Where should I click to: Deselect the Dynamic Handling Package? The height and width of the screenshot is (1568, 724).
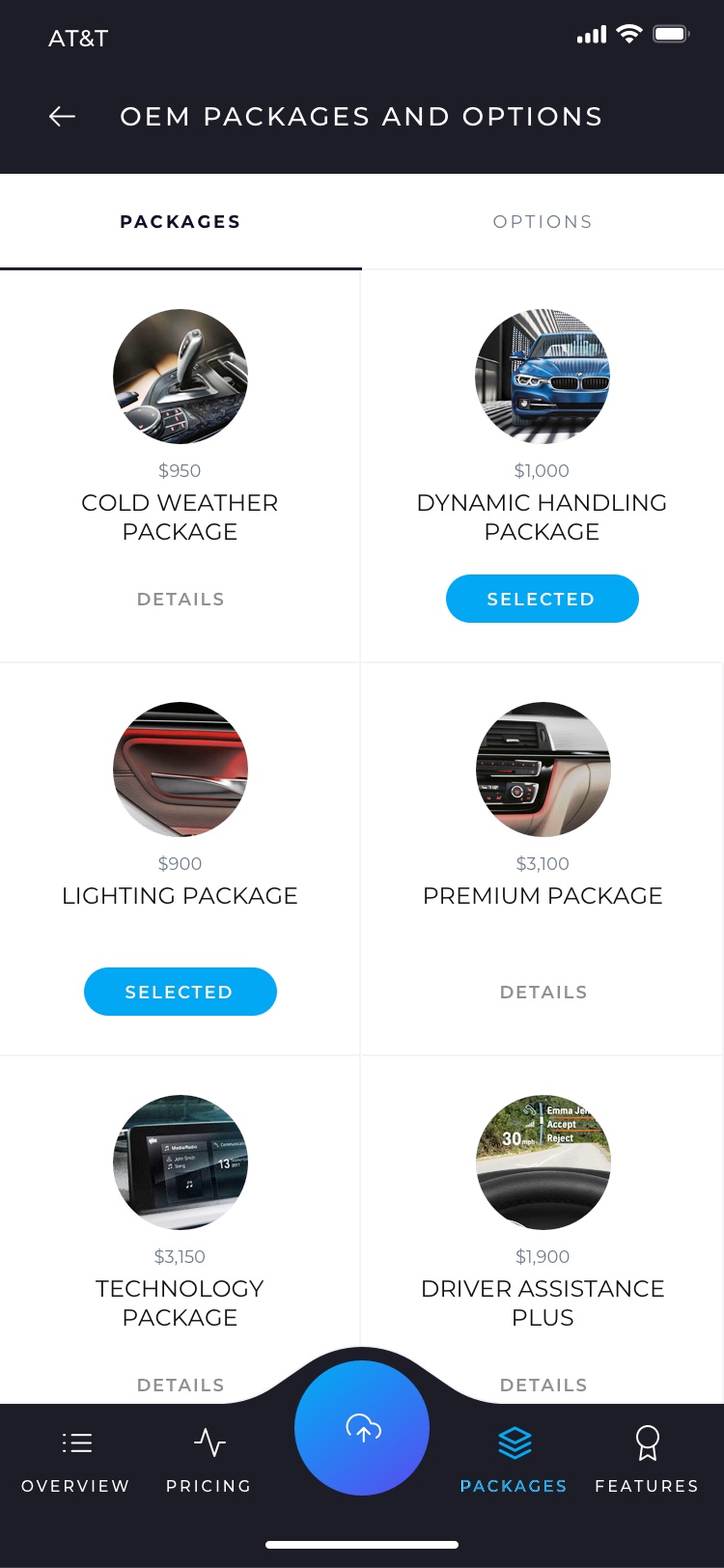click(542, 600)
